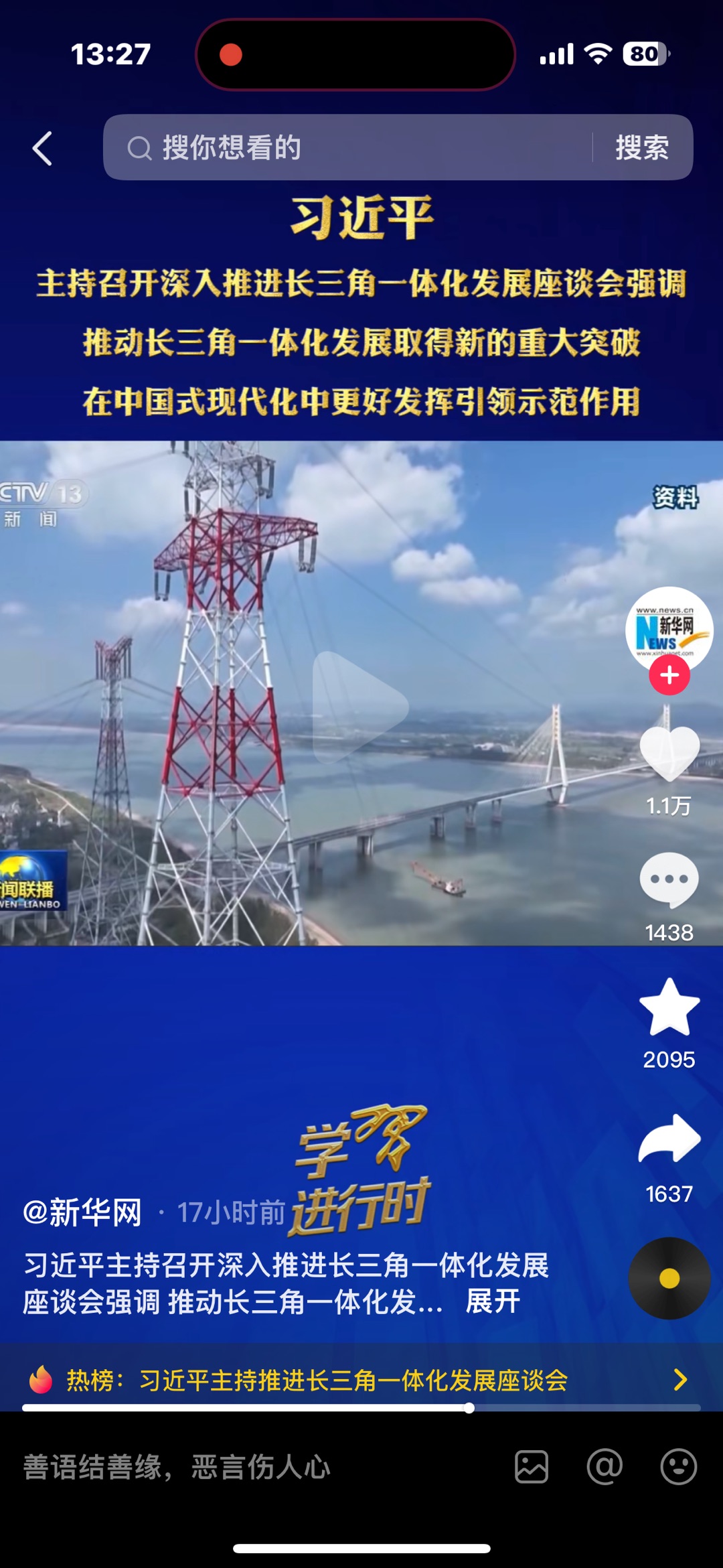
Task: Tap the 善语结善缘 comment input box
Action: pyautogui.click(x=254, y=1467)
